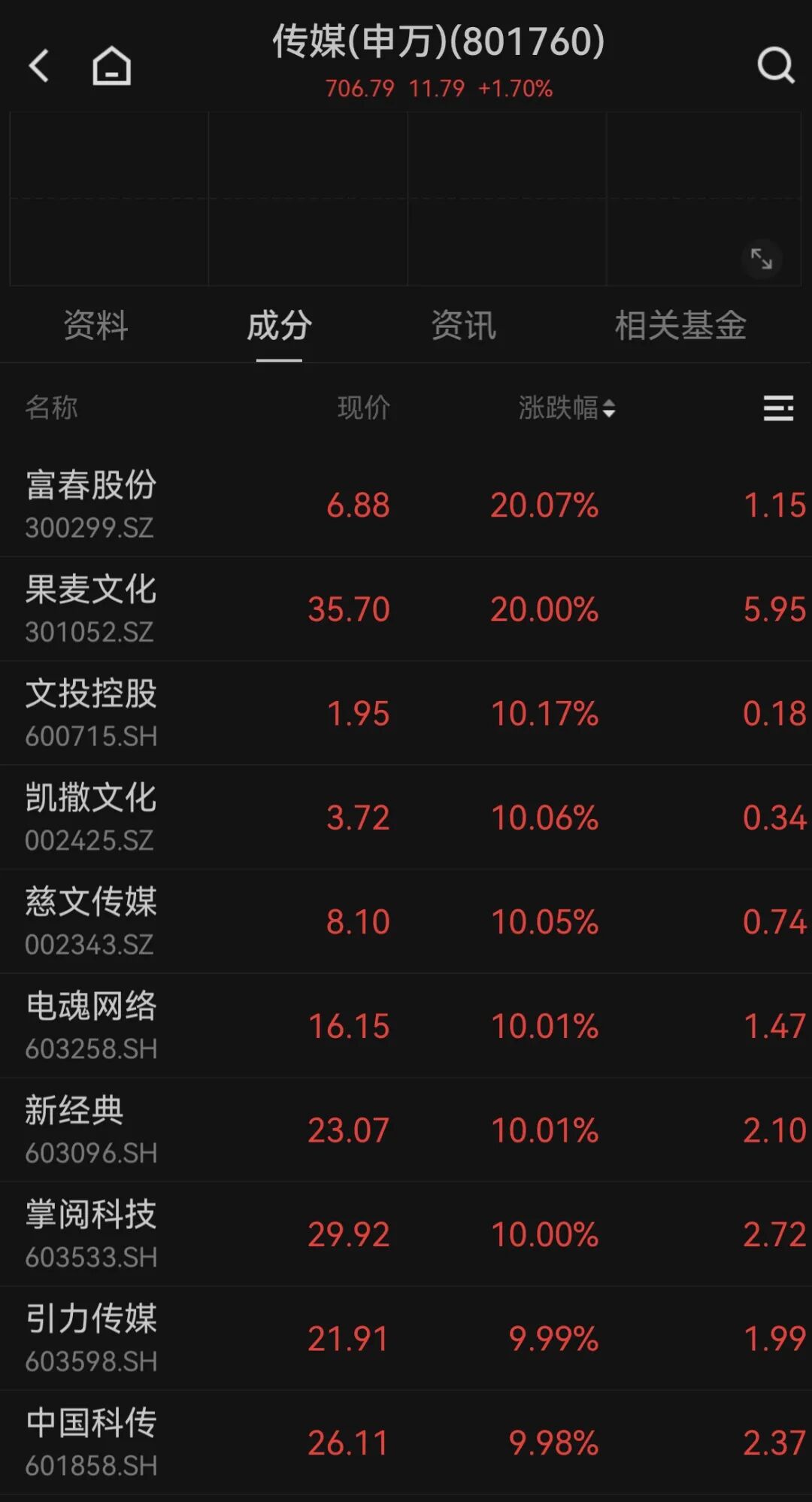The width and height of the screenshot is (812, 1502).
Task: Select the 成分 tab
Action: tap(279, 326)
